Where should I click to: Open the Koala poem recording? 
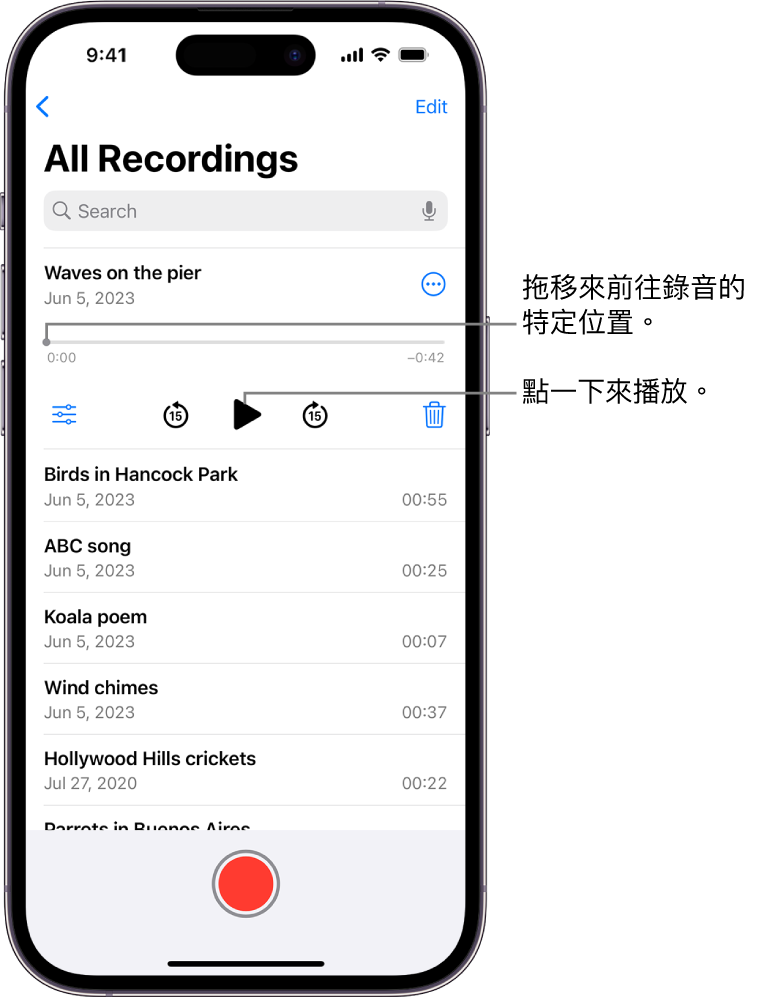click(x=245, y=628)
